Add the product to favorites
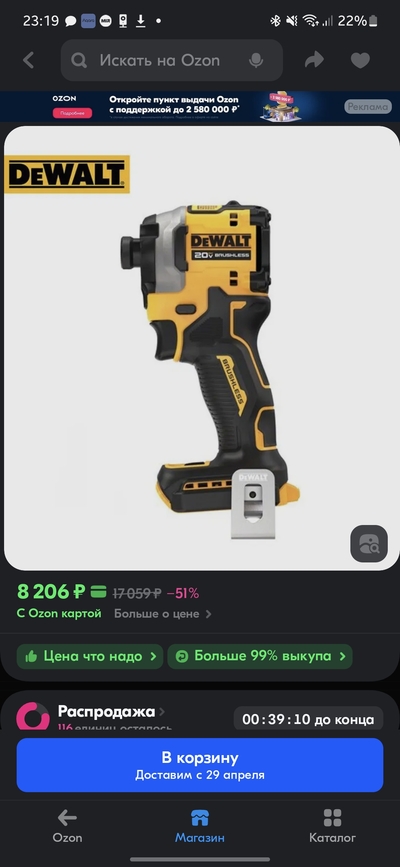 coord(360,60)
